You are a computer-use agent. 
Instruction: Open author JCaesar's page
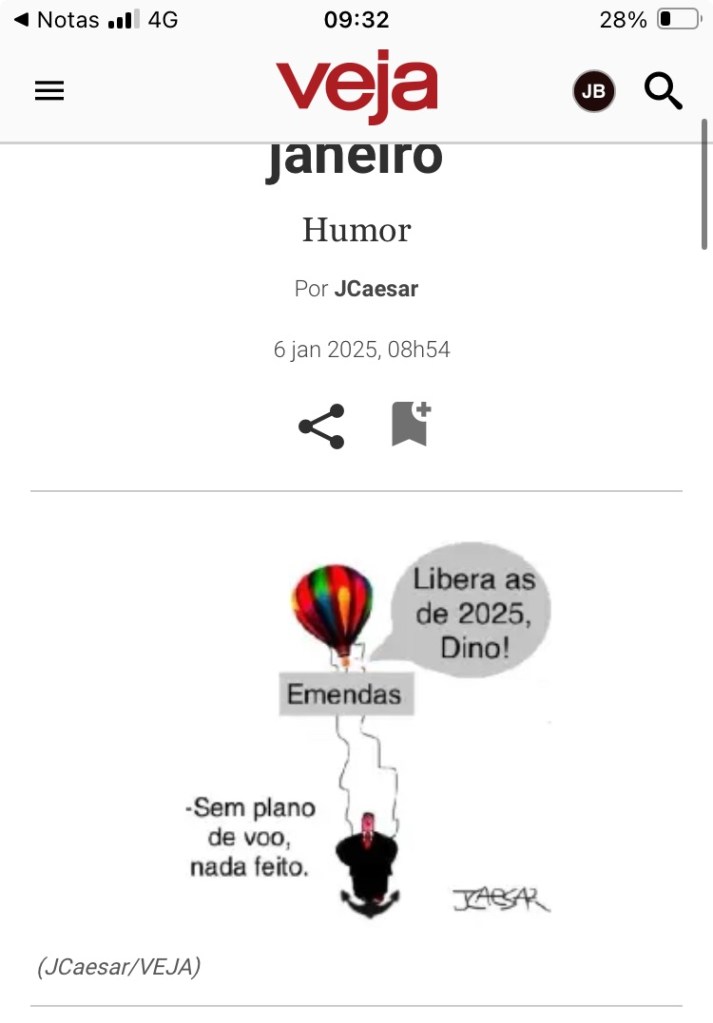pyautogui.click(x=376, y=289)
